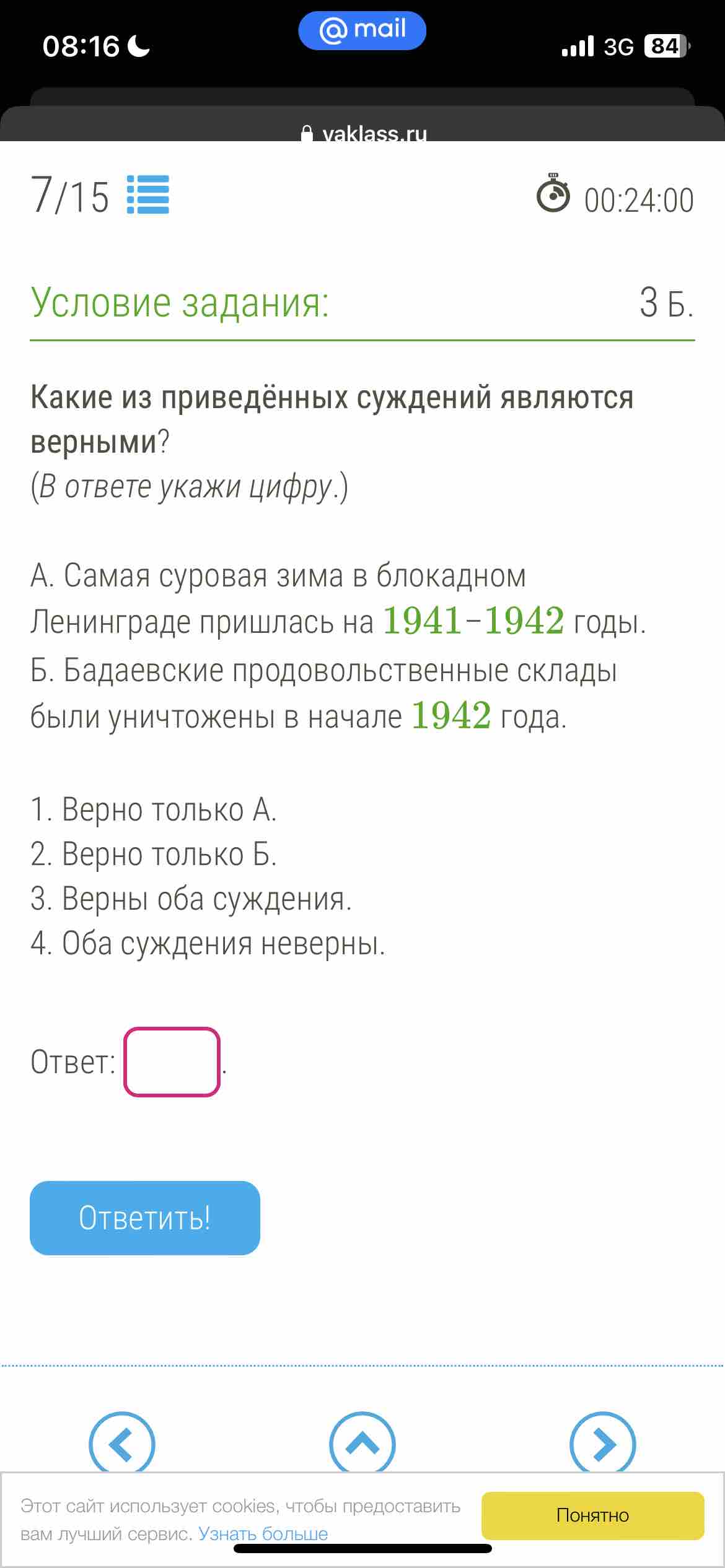This screenshot has height=1568, width=725.
Task: Open the Узнать больше cookies link
Action: [263, 1534]
